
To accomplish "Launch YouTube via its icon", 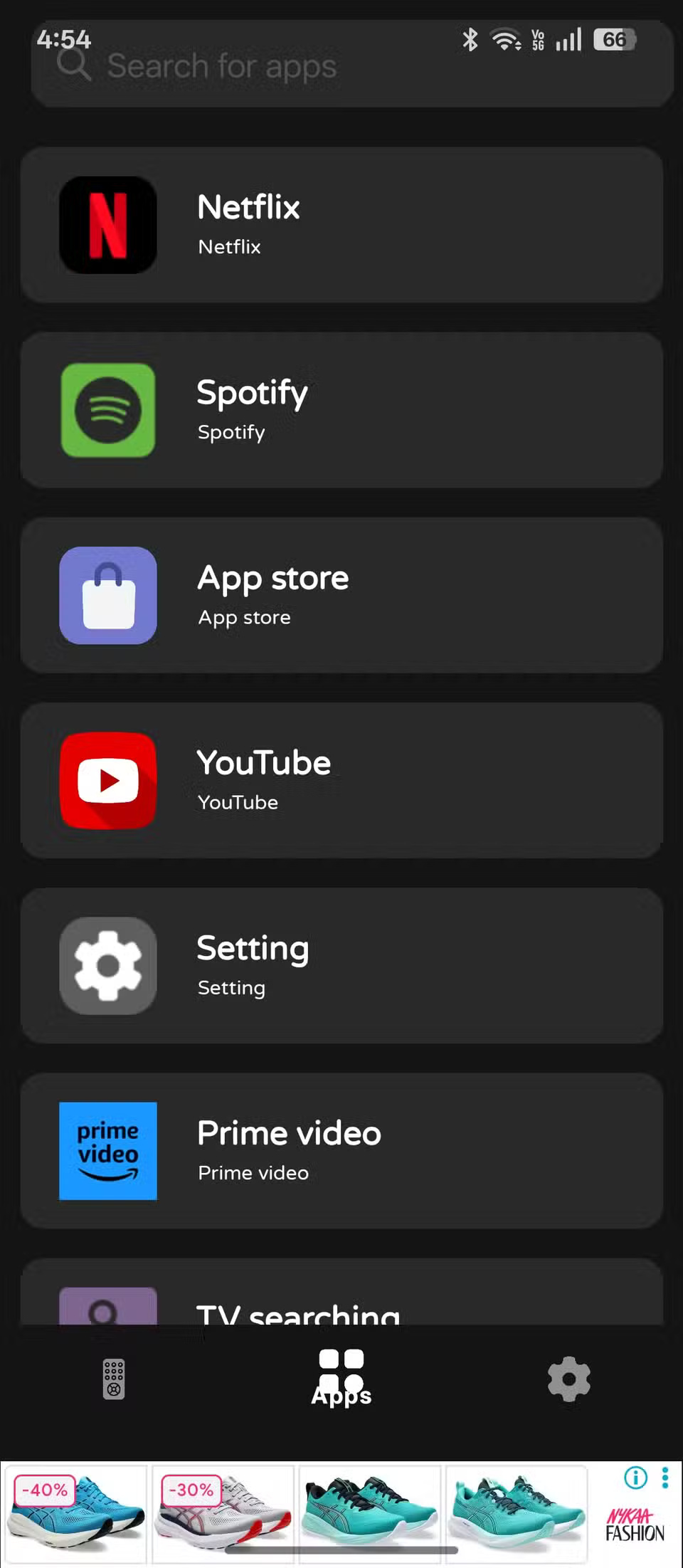I will [107, 780].
